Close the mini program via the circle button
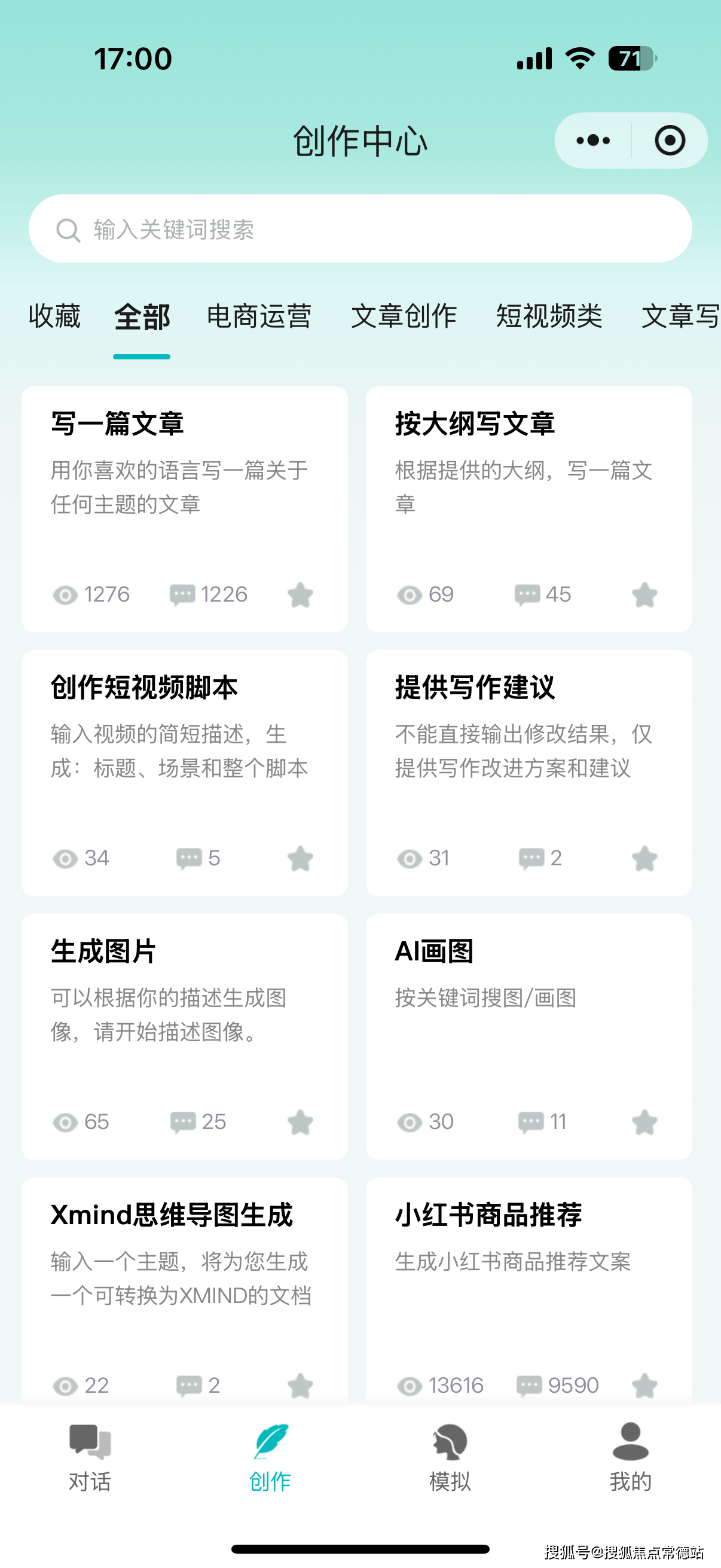This screenshot has width=721, height=1568. pos(669,141)
